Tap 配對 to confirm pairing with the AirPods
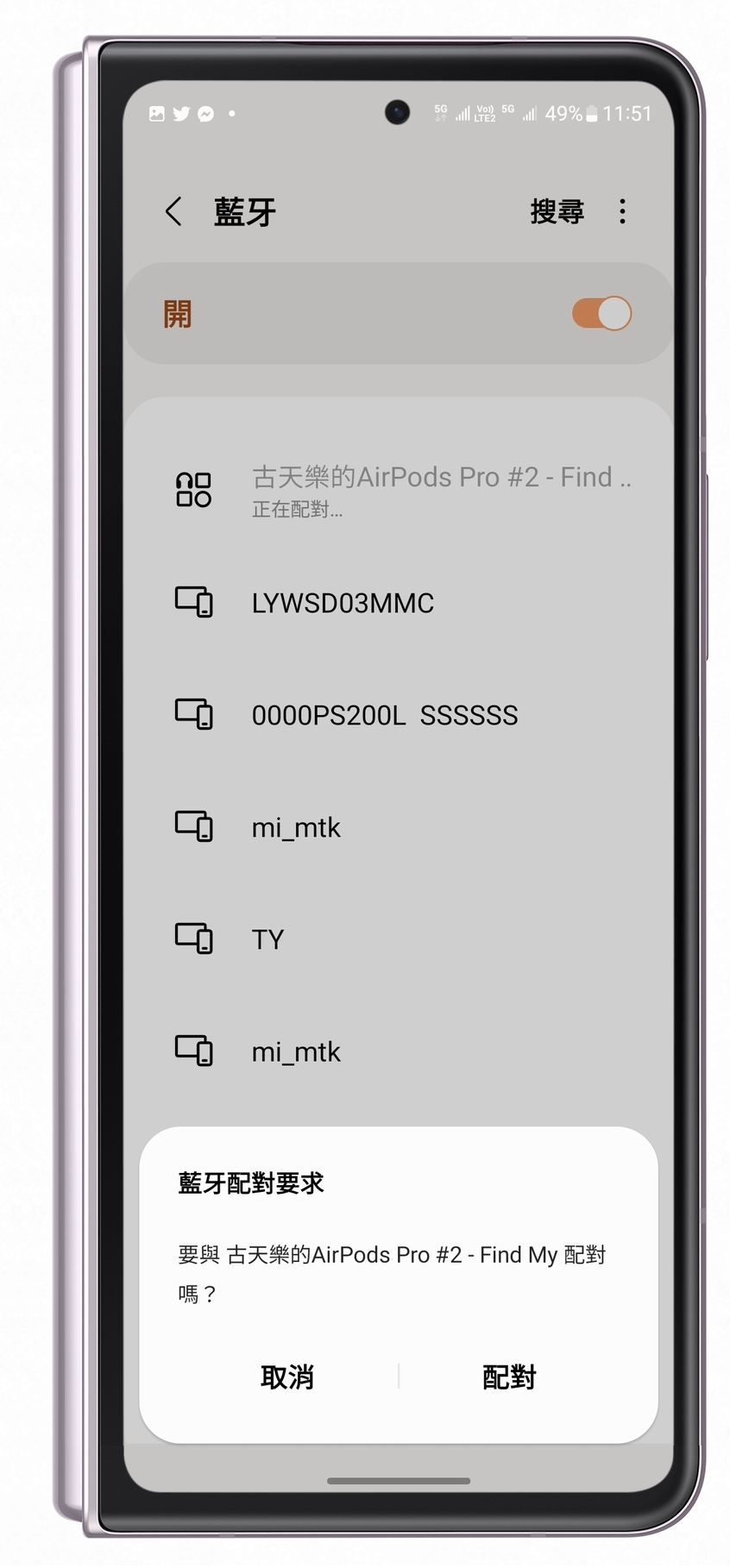The image size is (730, 1568). pos(509,1377)
